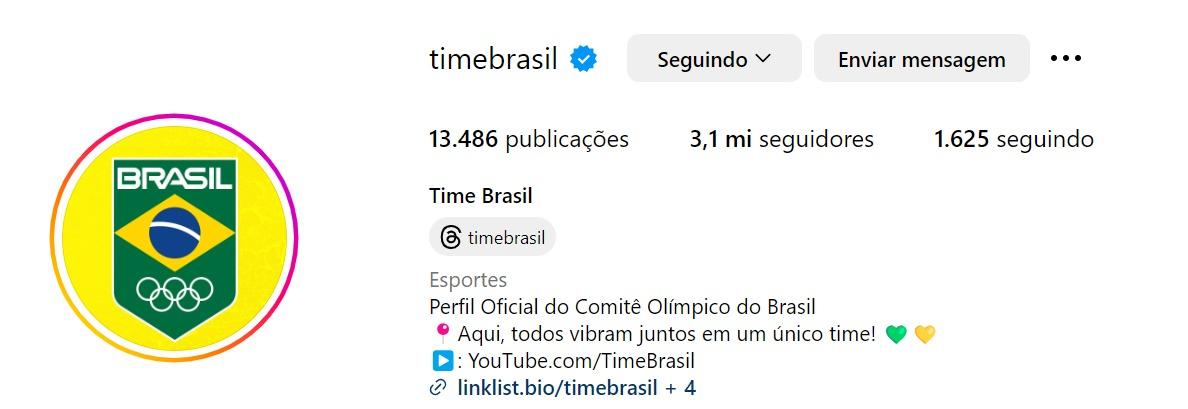Tap Enviar mensagem button
This screenshot has height=409, width=1188.
[x=921, y=59]
